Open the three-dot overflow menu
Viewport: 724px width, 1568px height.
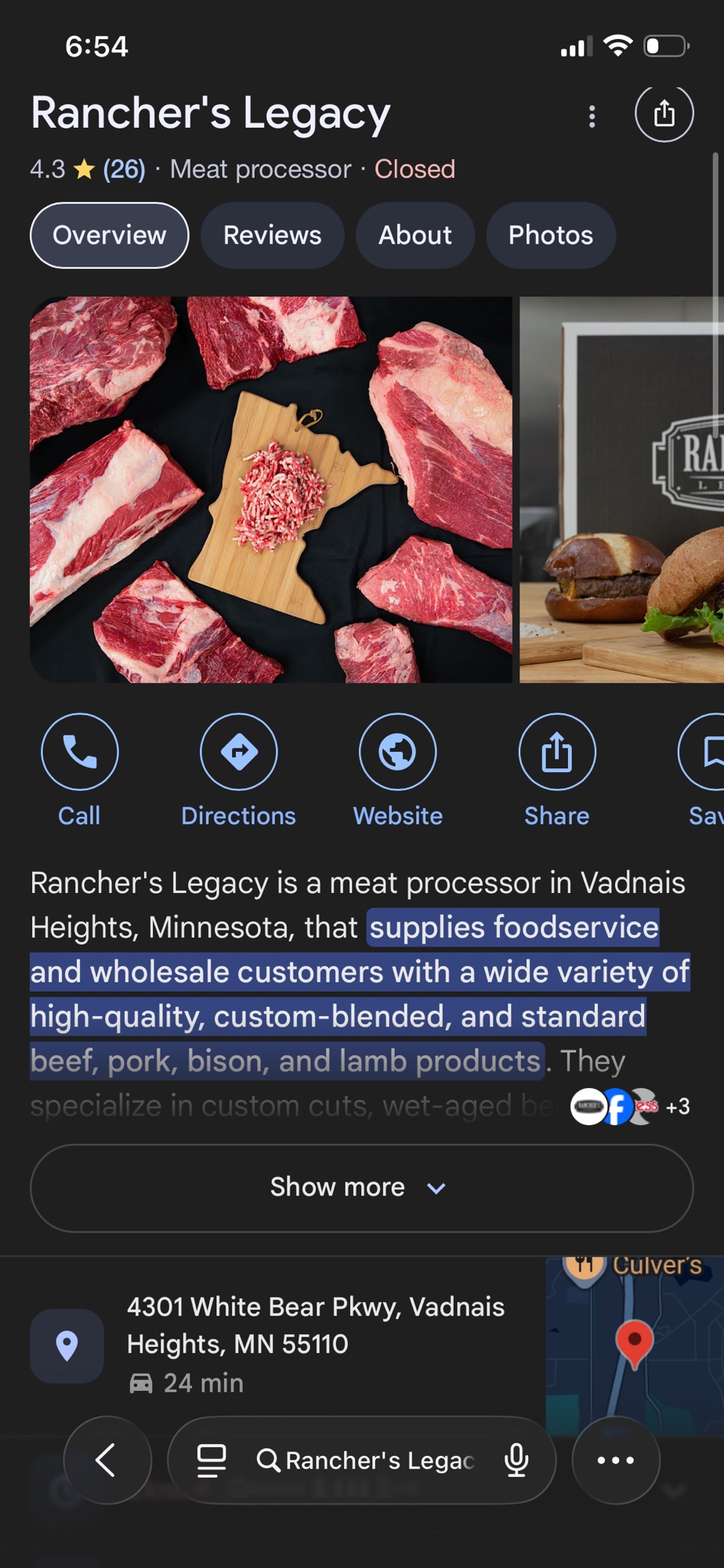point(592,116)
